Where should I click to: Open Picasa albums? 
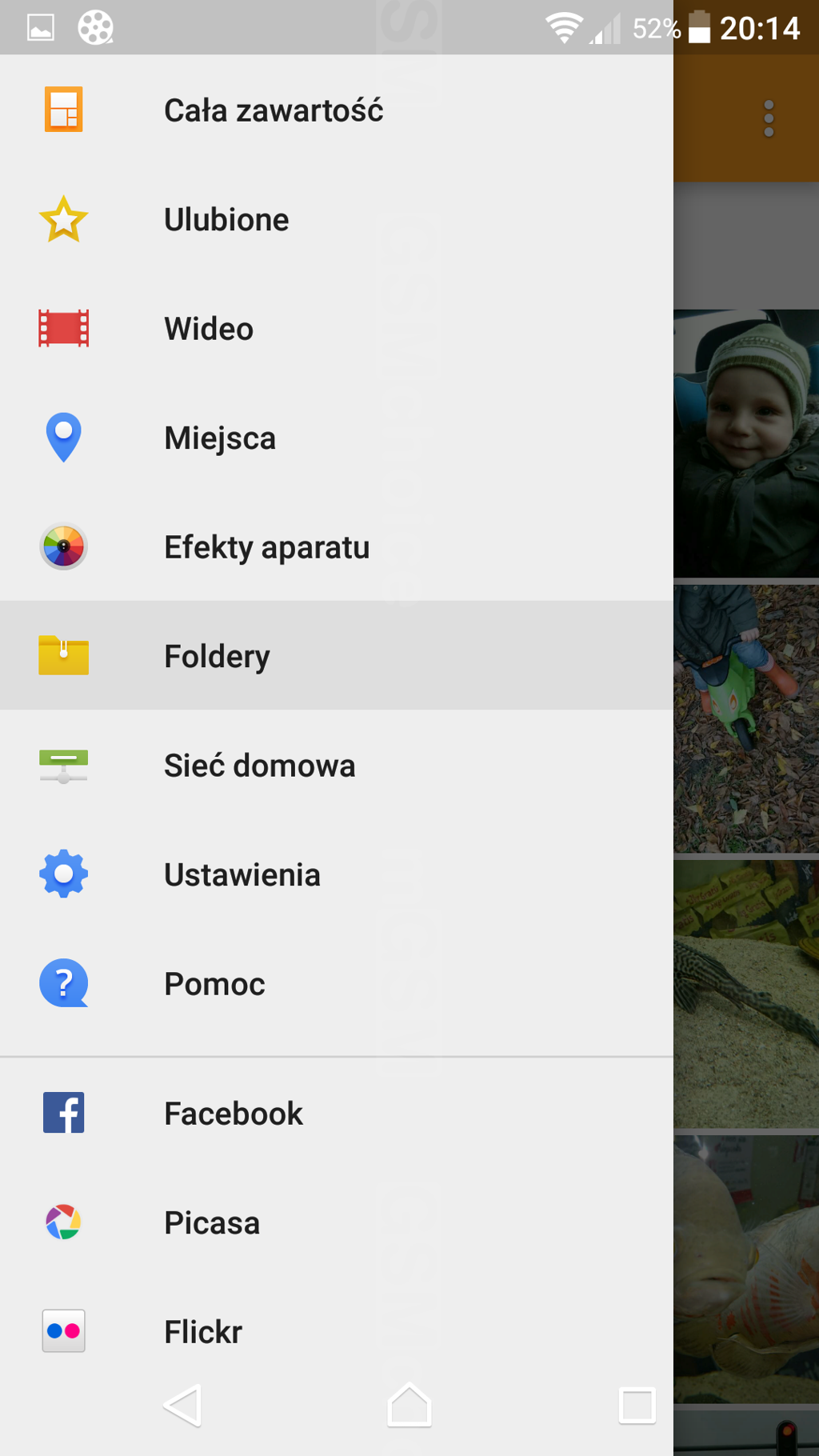tap(212, 1222)
